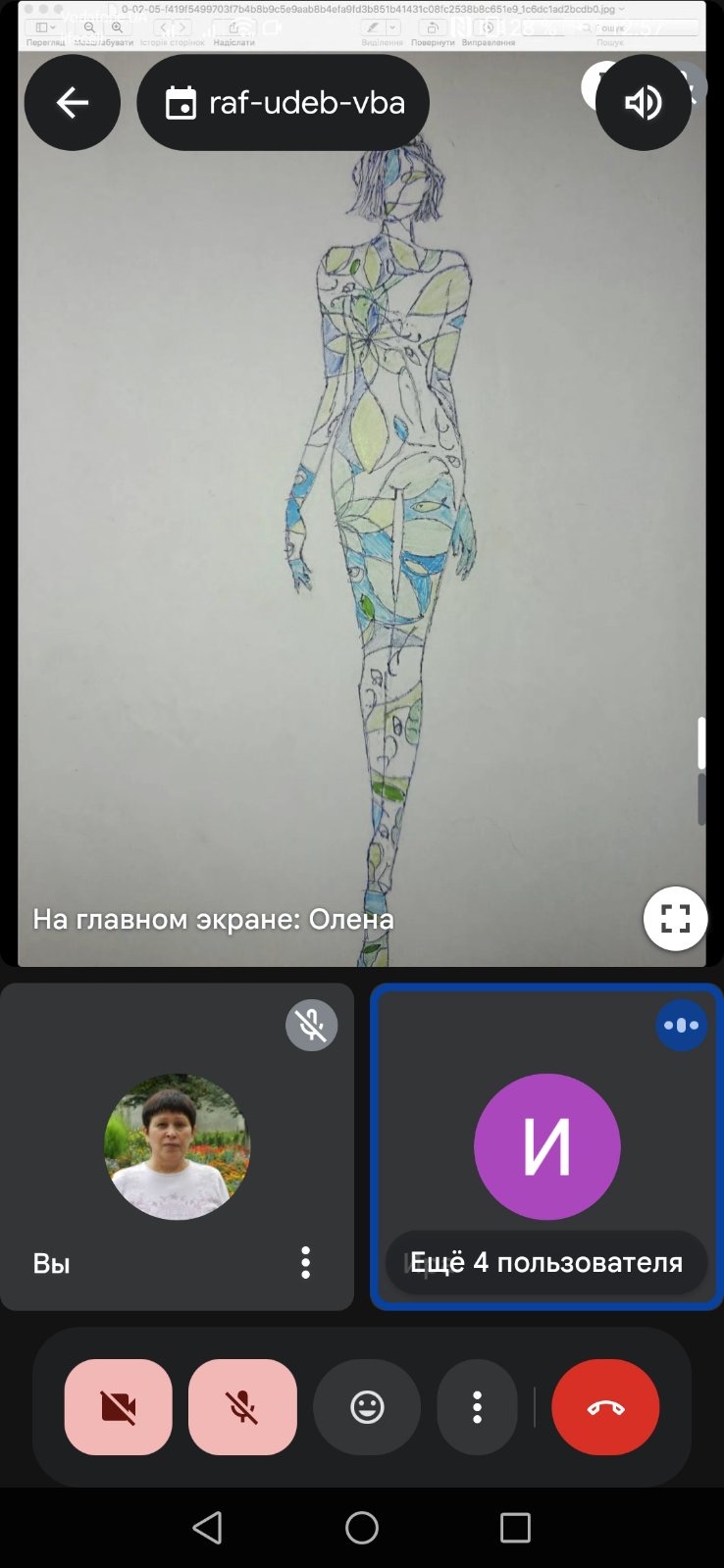Open options menu on your own tile

click(306, 1262)
